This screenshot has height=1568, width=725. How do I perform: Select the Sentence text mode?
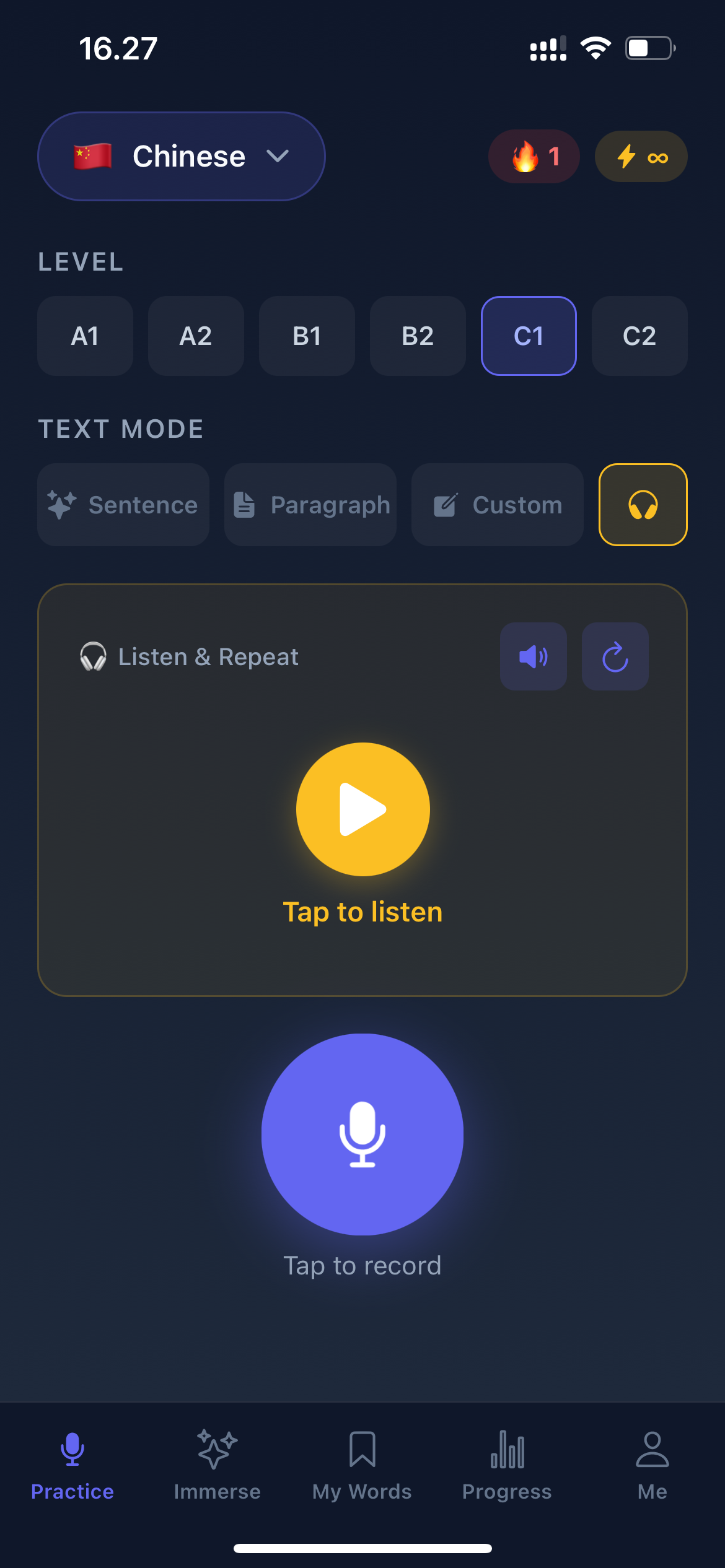(123, 505)
